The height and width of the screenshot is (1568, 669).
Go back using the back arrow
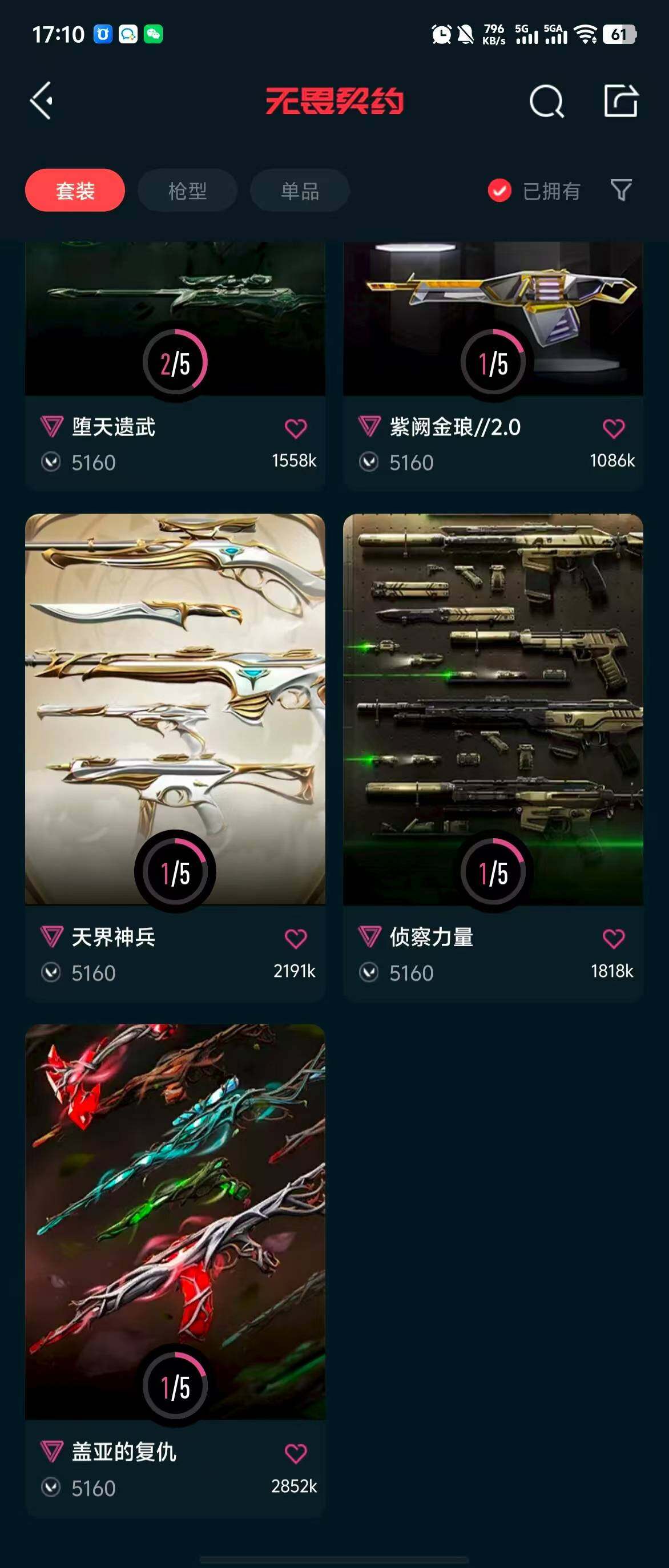coord(42,100)
